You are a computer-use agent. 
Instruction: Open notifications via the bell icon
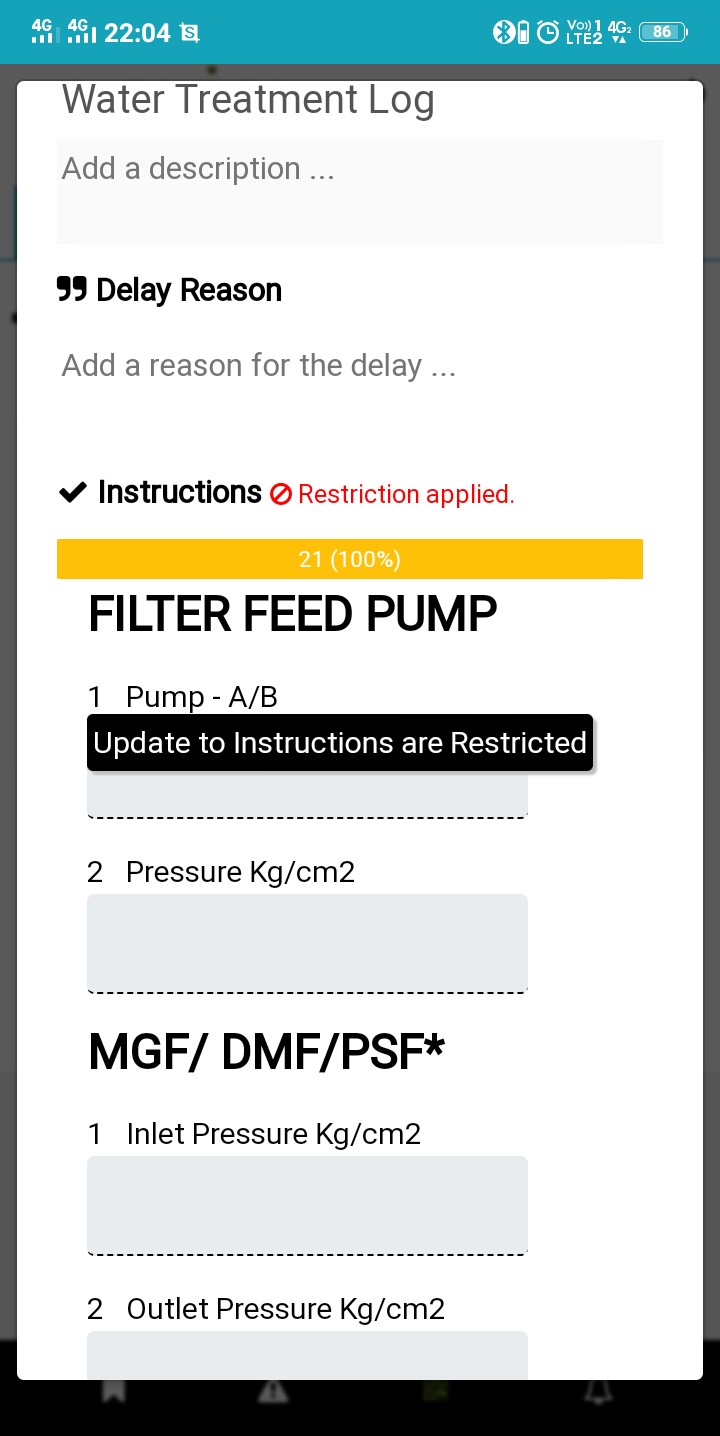597,1391
